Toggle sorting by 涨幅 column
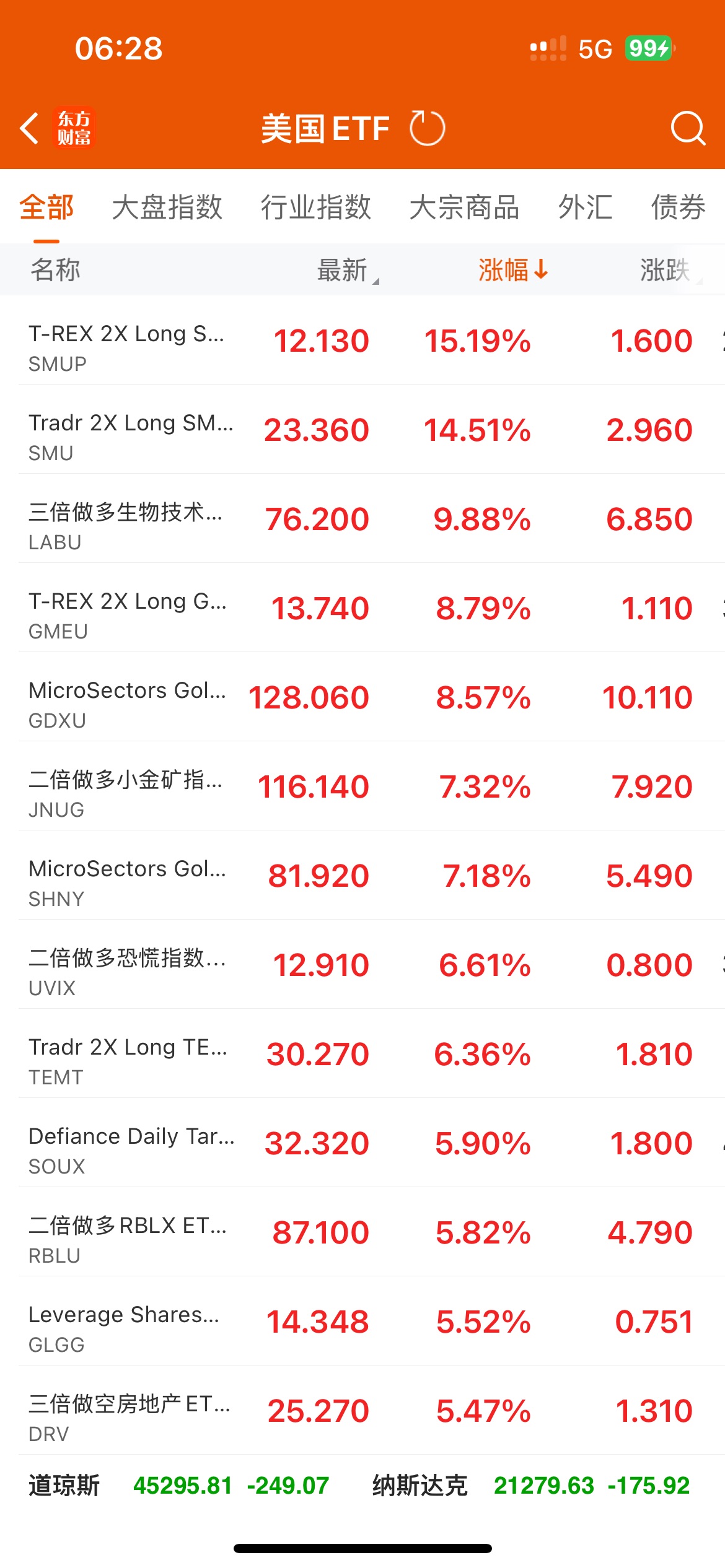Viewport: 725px width, 1568px height. tap(513, 270)
